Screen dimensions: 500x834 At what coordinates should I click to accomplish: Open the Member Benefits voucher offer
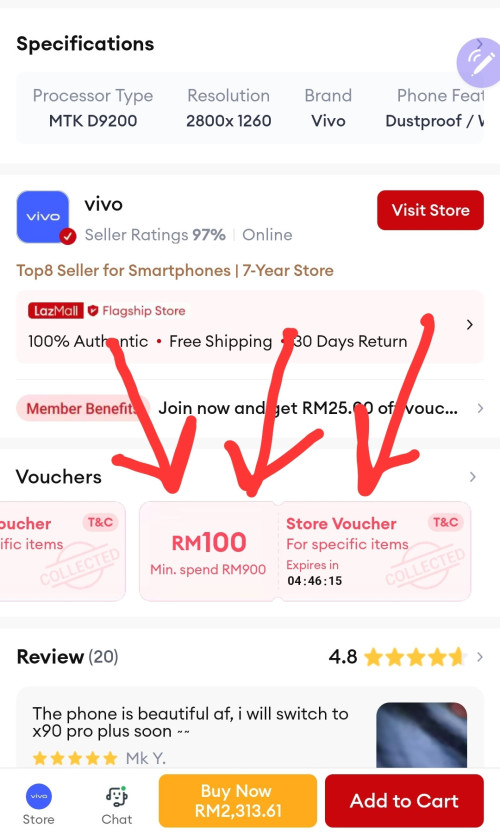click(250, 408)
